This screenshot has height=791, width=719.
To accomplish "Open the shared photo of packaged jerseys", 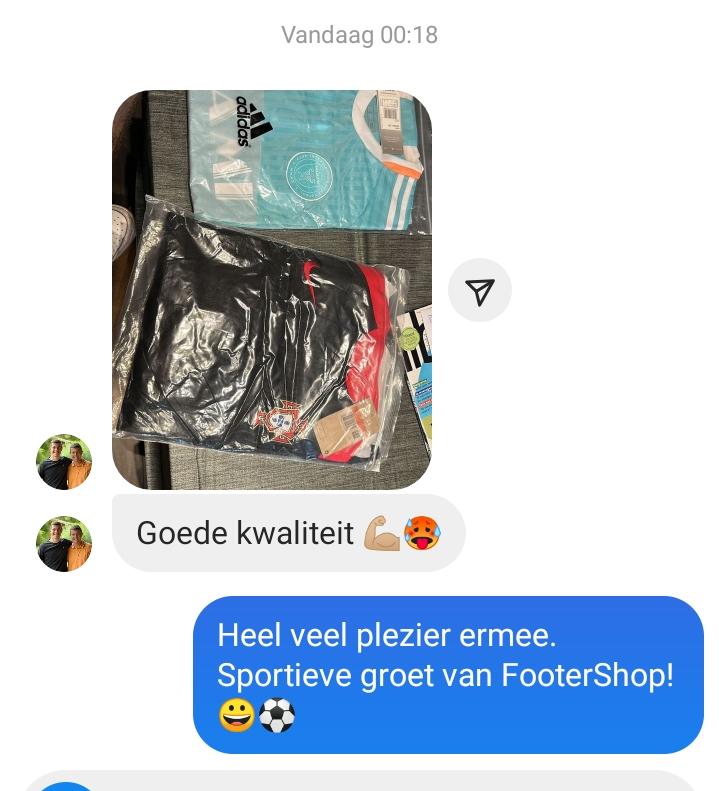I will [271, 290].
